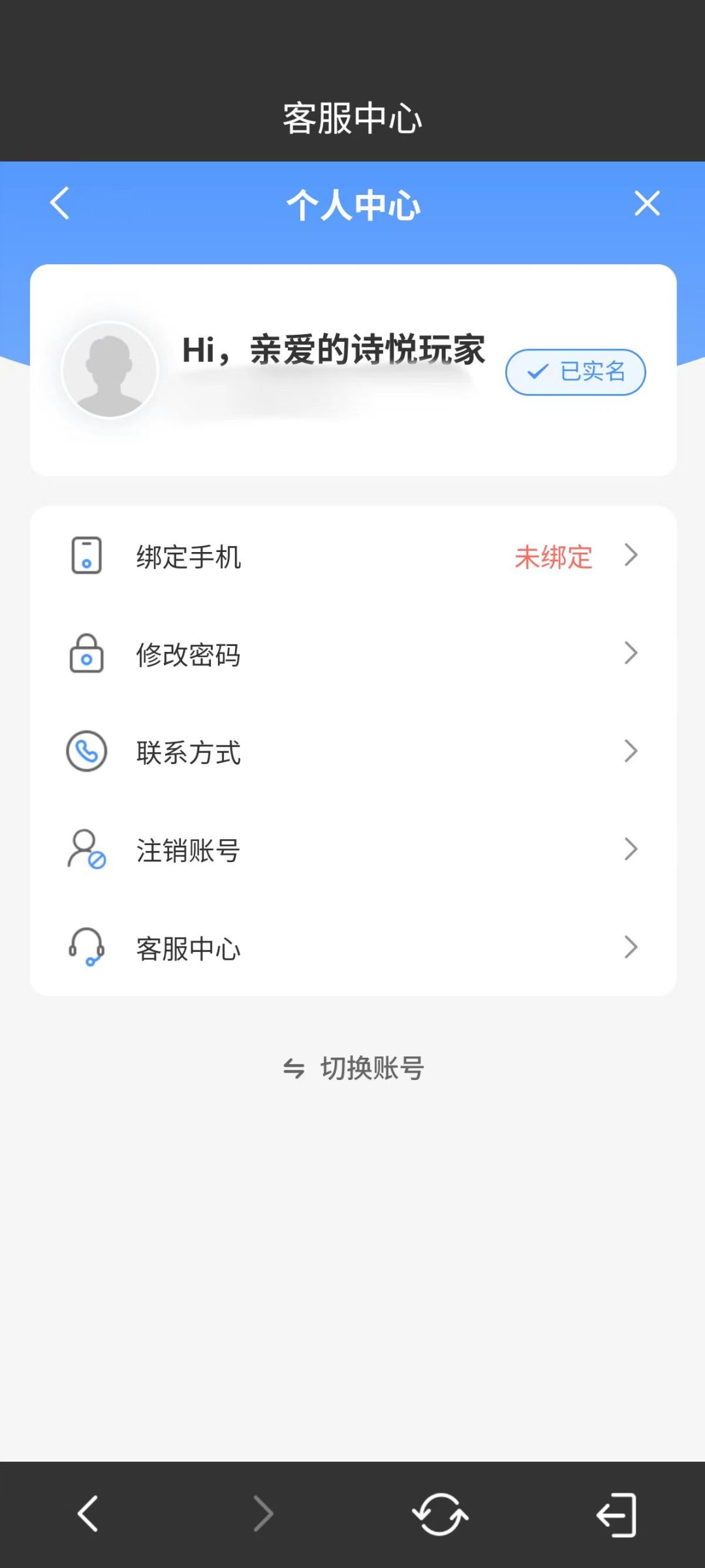Tap 切换账号 to switch account
Image resolution: width=705 pixels, height=1568 pixels.
tap(354, 1068)
